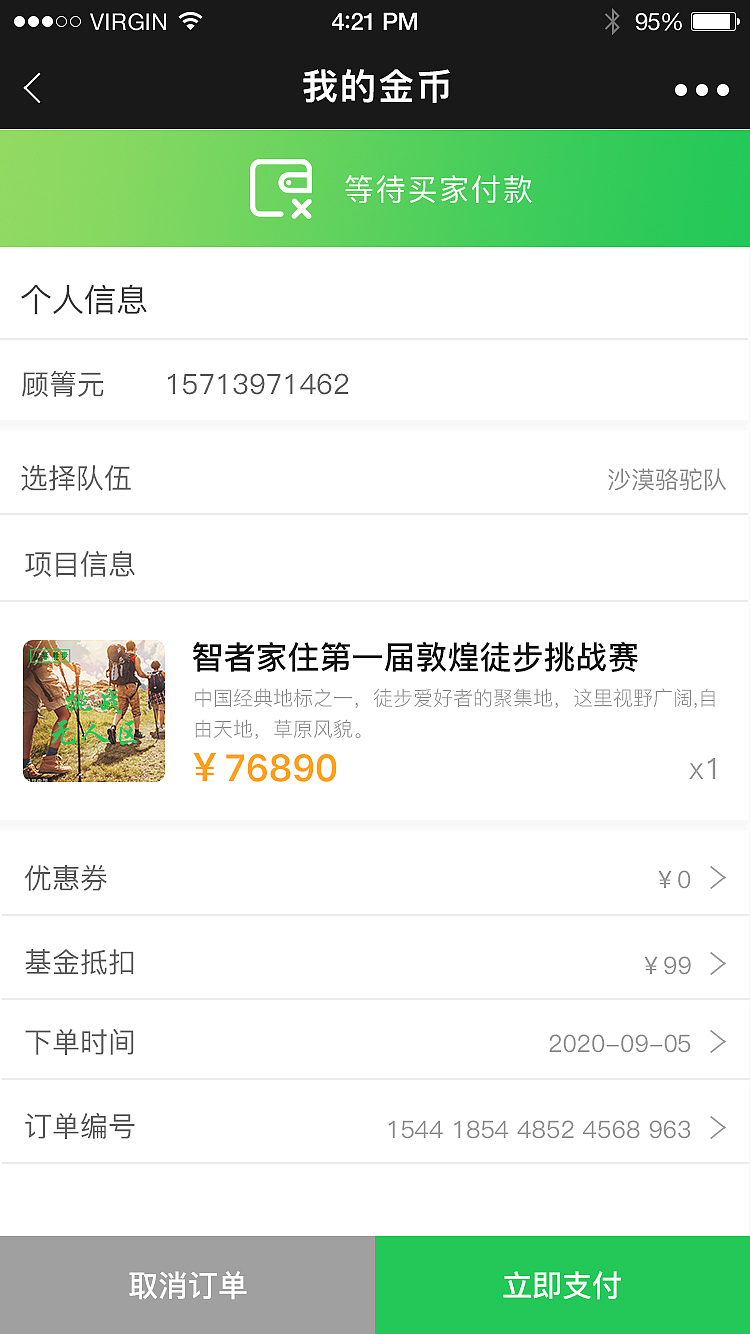Tap the phone number 15713971462
The width and height of the screenshot is (750, 1334).
coord(258,383)
